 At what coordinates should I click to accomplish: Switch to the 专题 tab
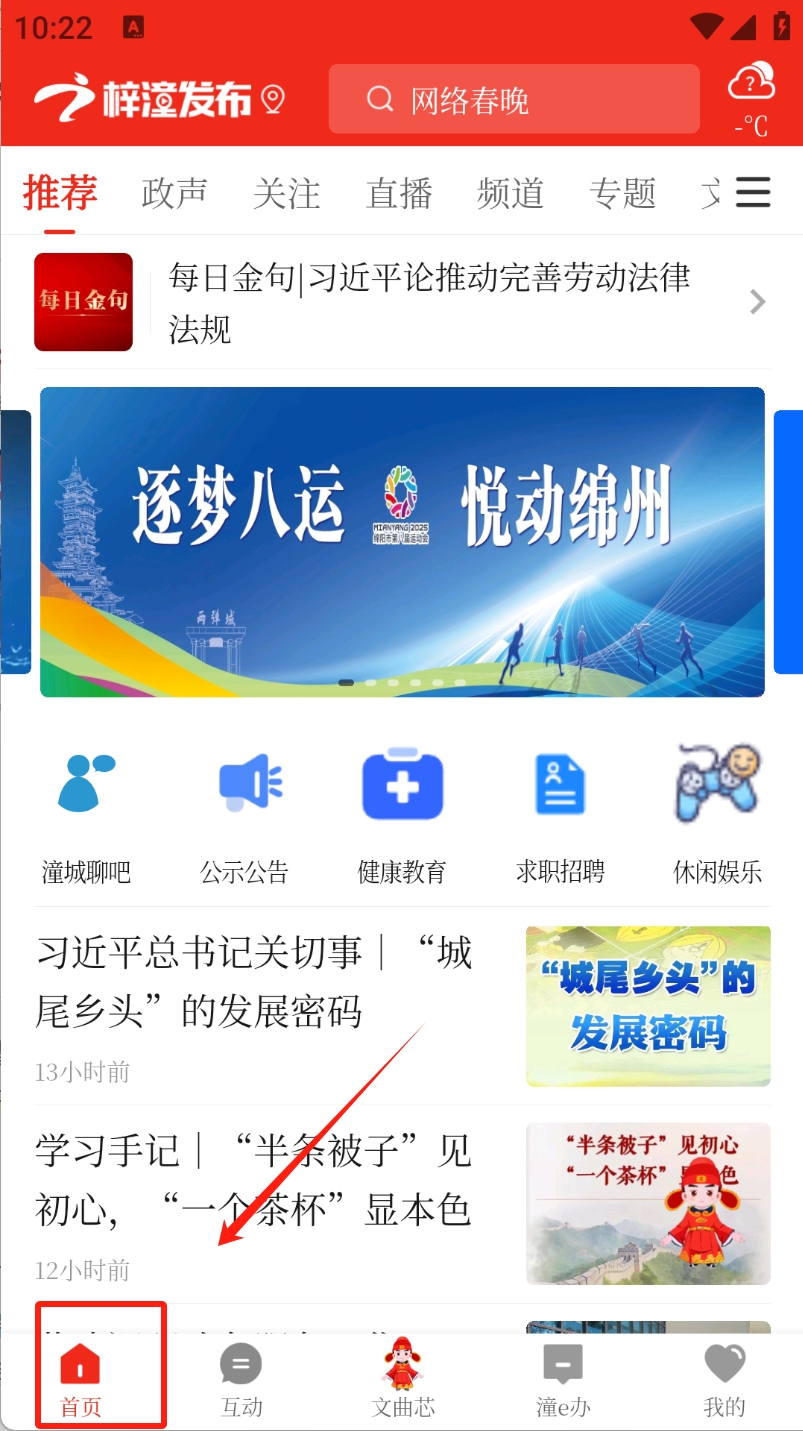(623, 192)
